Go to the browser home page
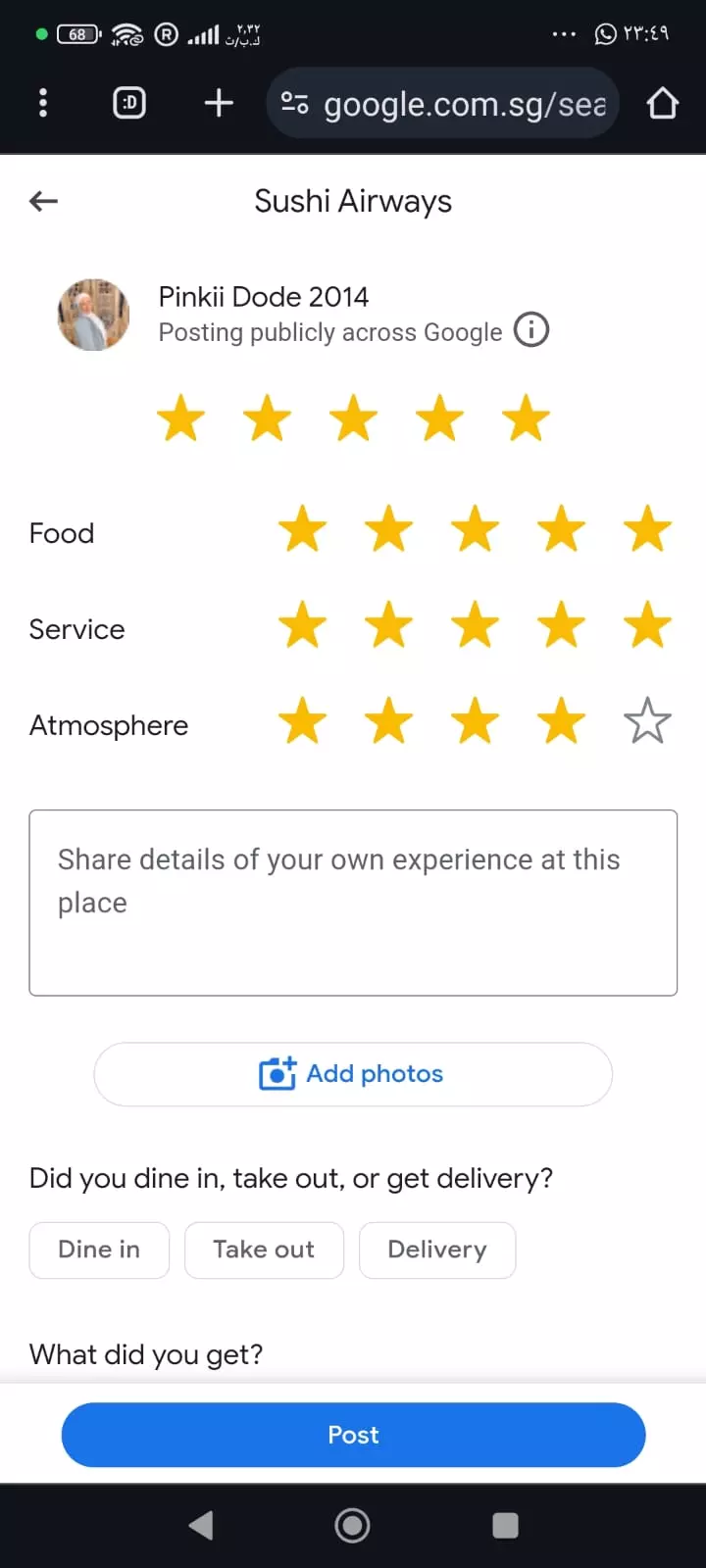 (x=663, y=103)
